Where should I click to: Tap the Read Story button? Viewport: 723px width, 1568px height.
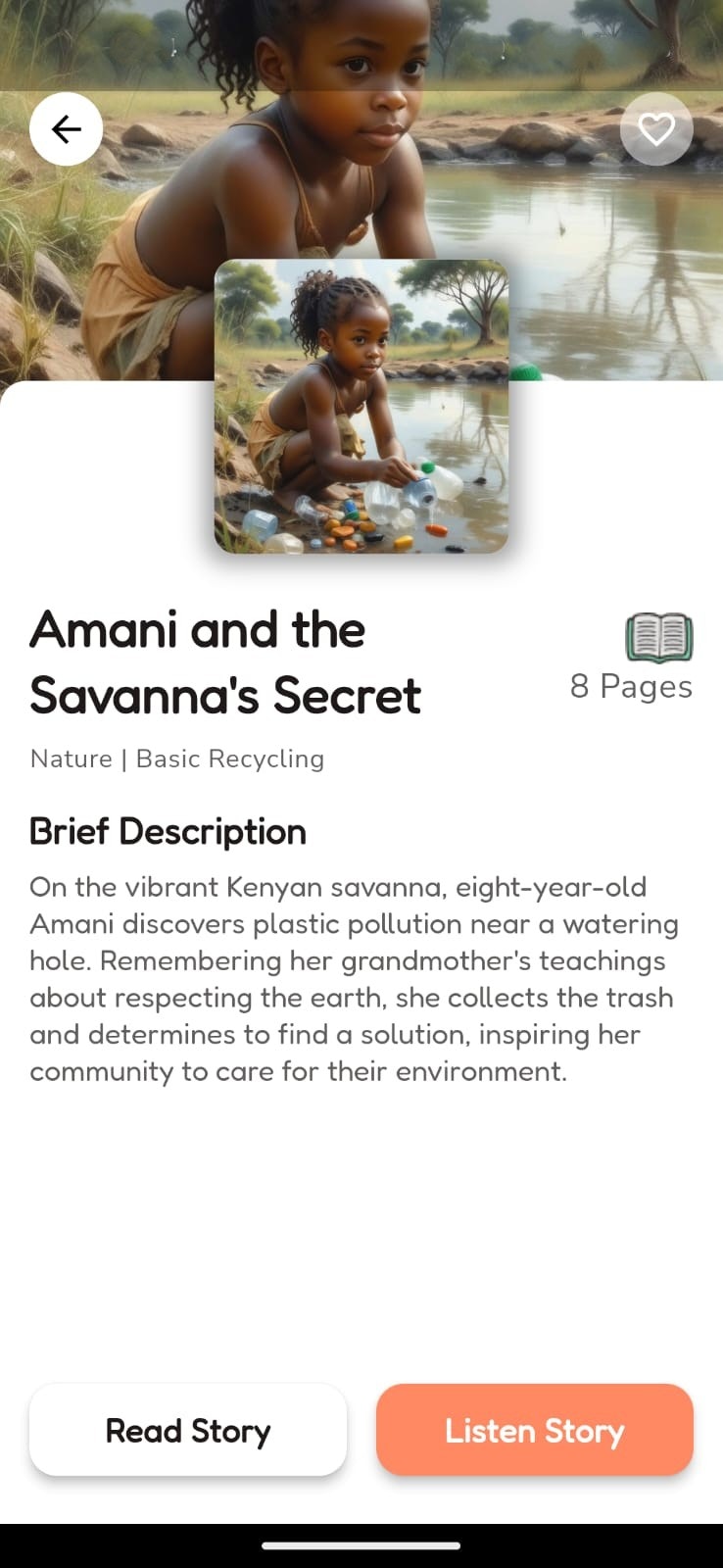[188, 1430]
